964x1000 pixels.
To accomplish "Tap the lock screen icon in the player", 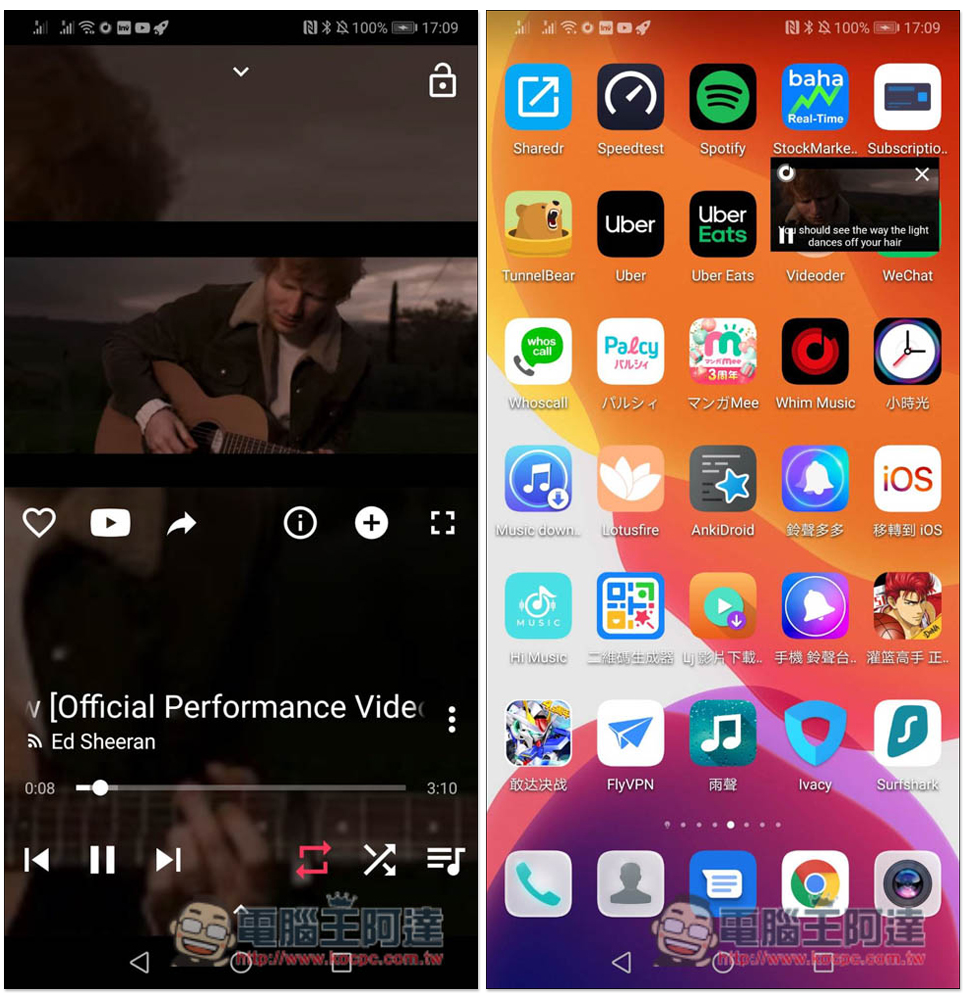I will pos(442,82).
